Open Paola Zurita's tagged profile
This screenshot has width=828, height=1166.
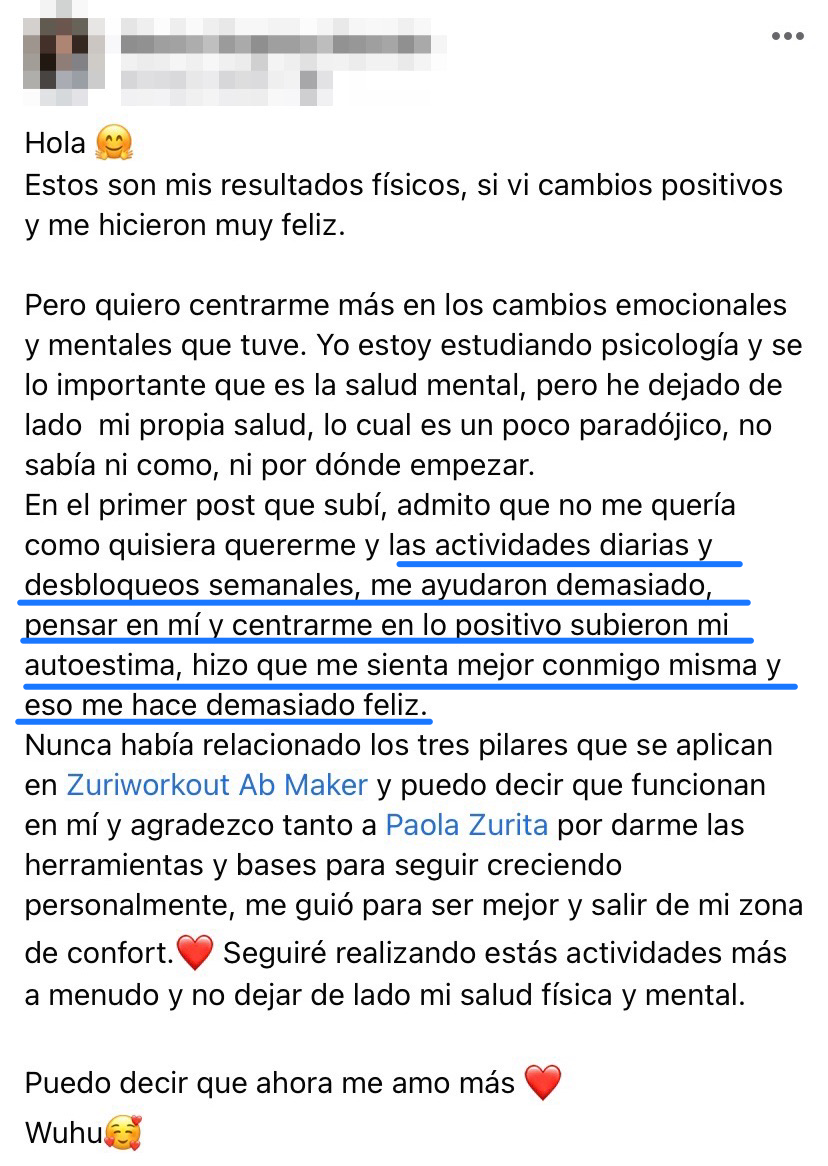466,826
